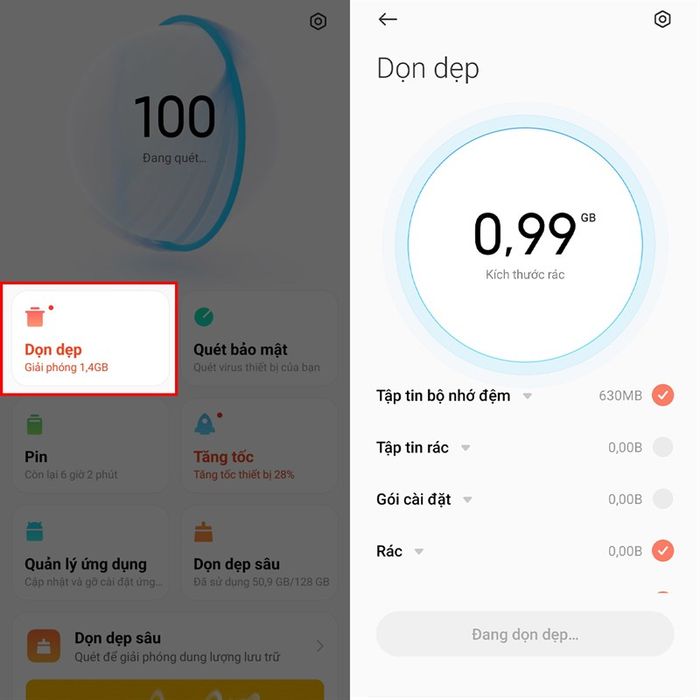Viewport: 700px width, 700px height.
Task: Open the Quét bảo mật card
Action: click(x=260, y=338)
